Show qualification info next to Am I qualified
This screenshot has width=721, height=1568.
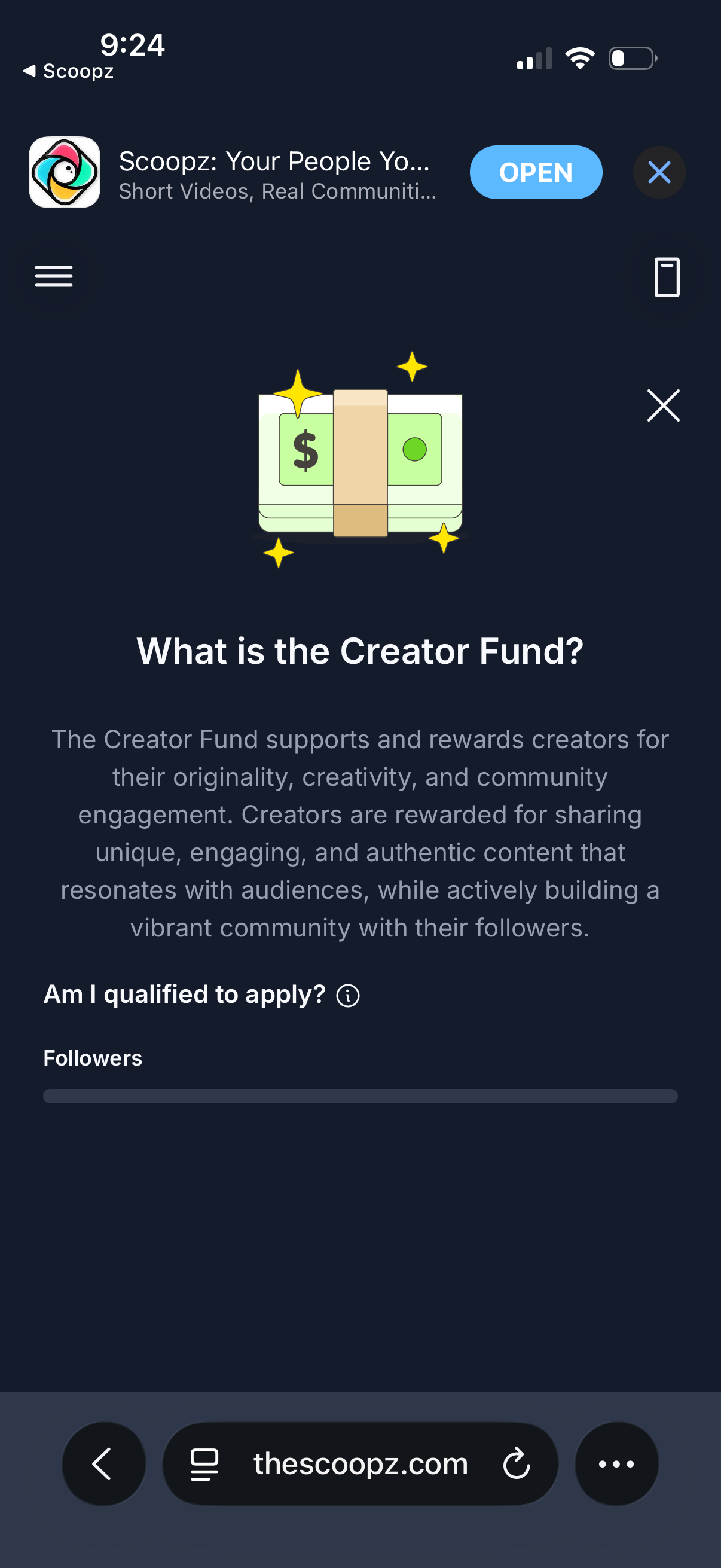click(x=348, y=996)
